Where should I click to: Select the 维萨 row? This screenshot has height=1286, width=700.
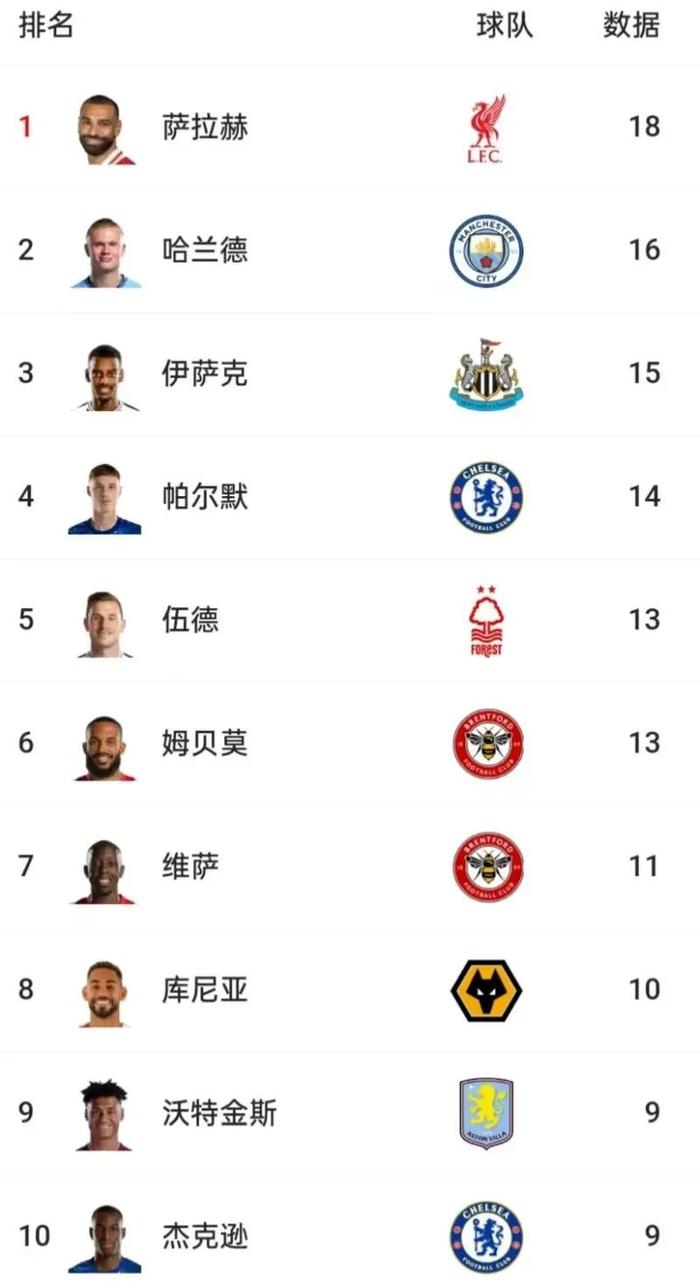[x=190, y=866]
